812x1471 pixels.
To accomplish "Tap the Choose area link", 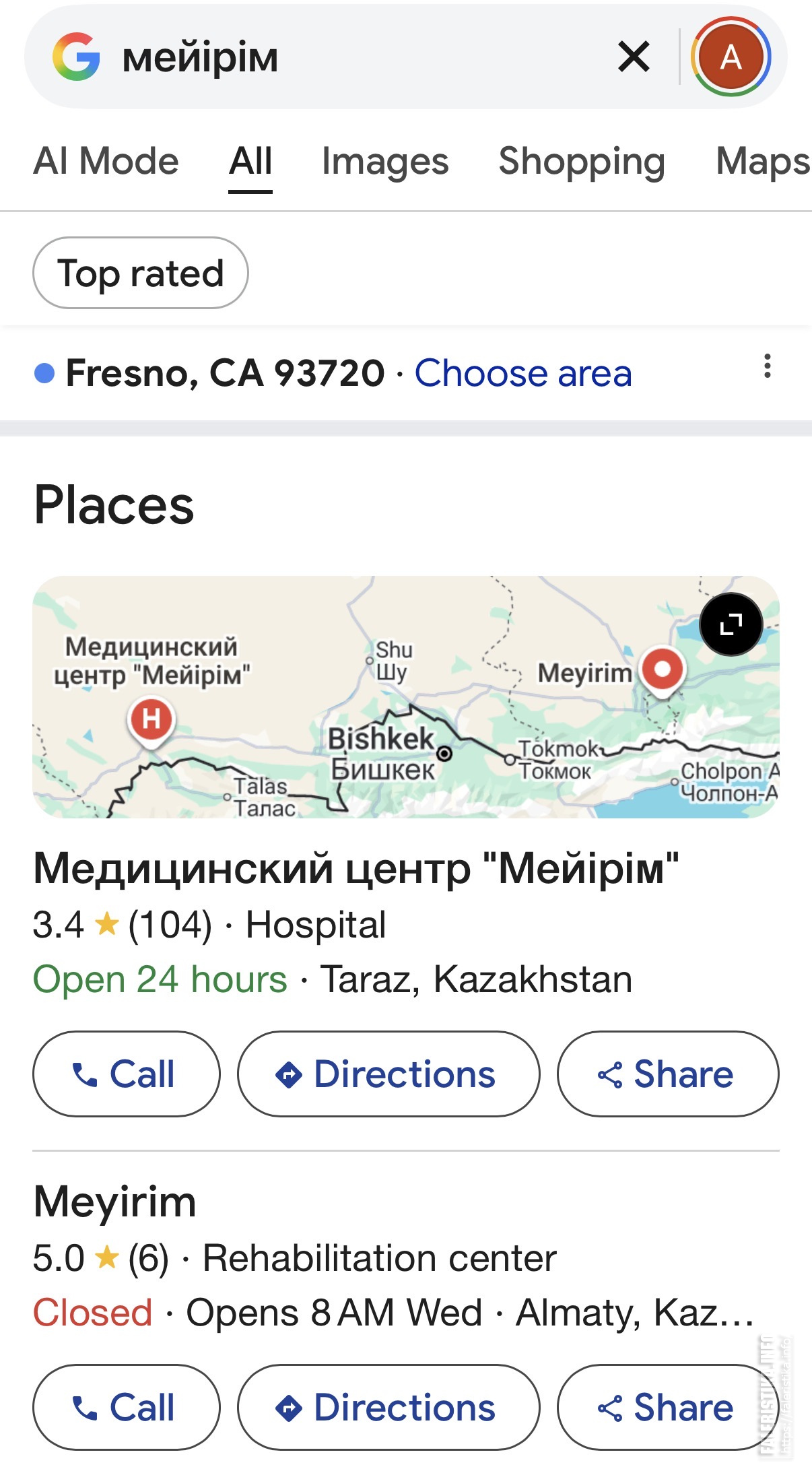I will (523, 373).
